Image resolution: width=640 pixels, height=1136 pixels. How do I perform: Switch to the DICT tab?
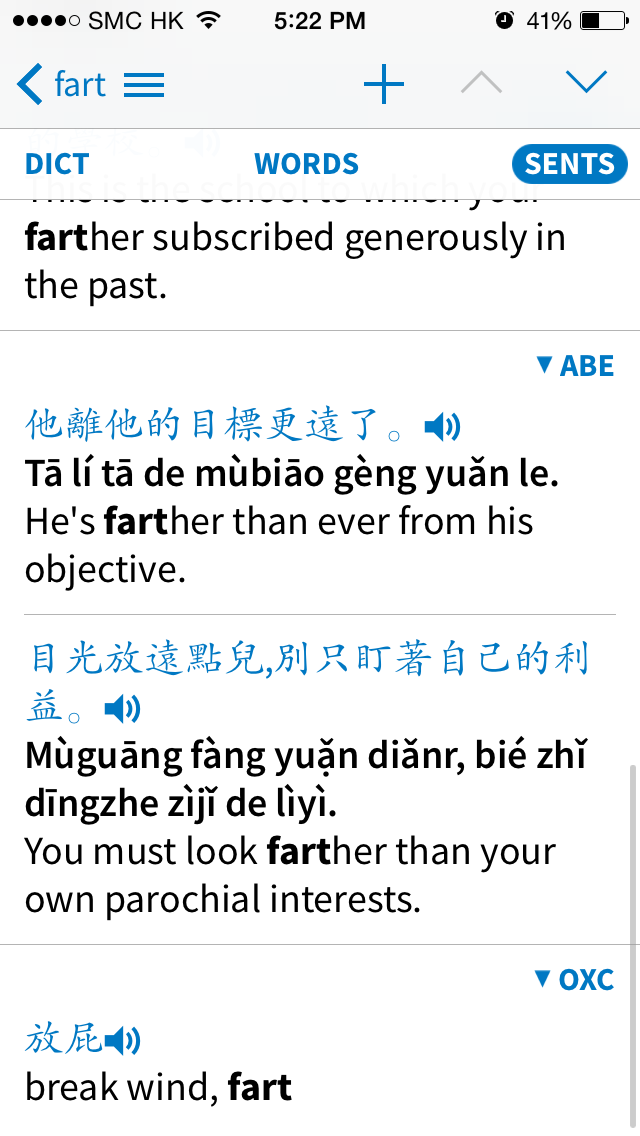click(57, 164)
